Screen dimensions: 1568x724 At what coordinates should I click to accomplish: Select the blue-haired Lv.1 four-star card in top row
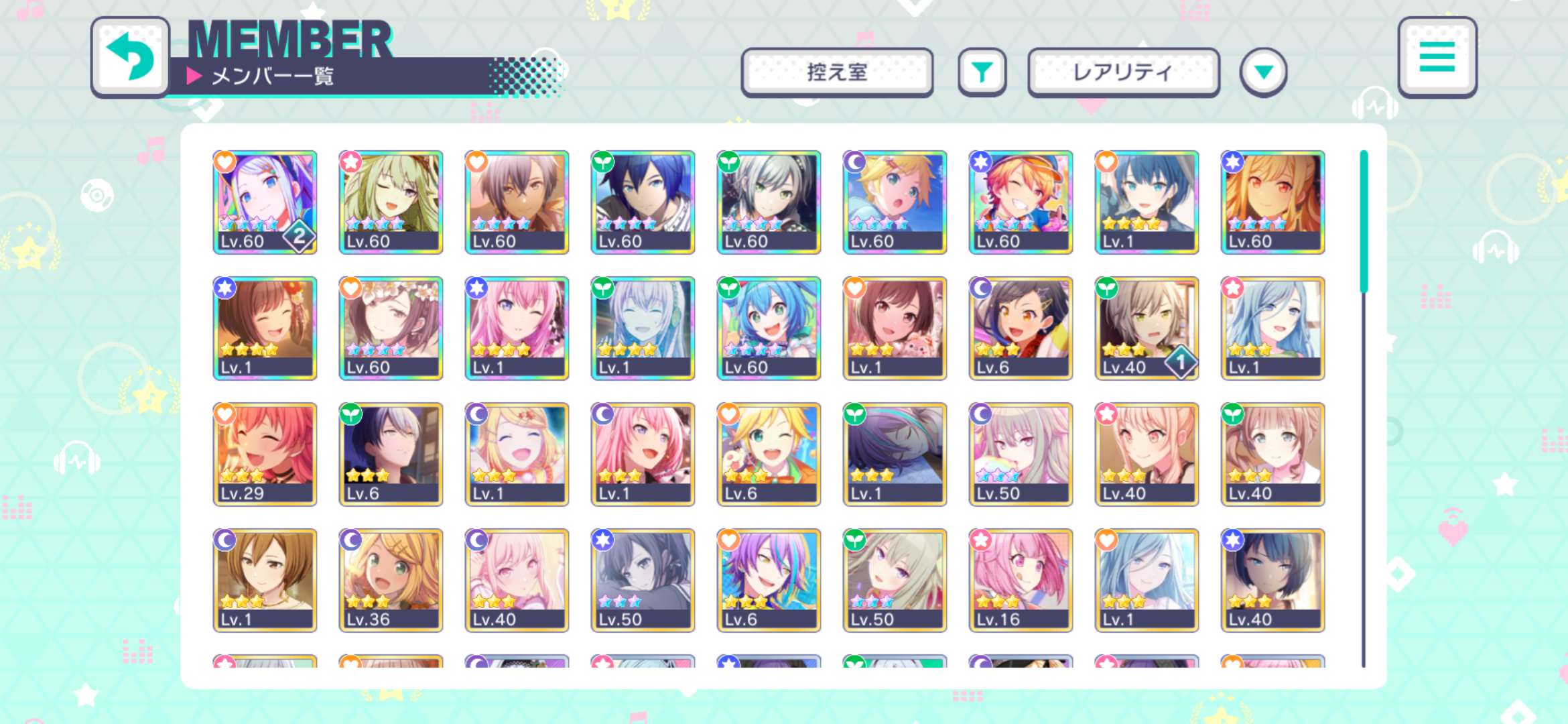tap(1147, 202)
